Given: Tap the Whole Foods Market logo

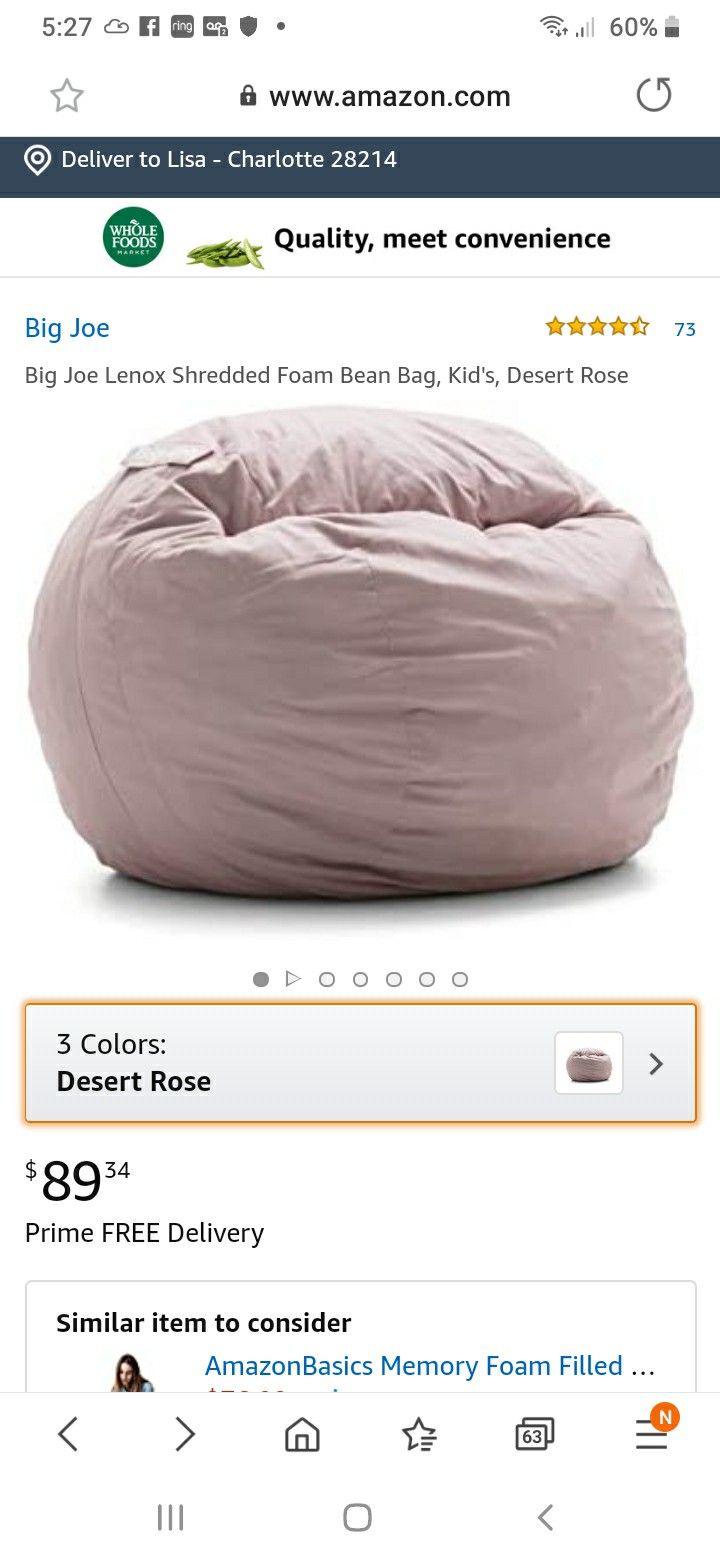Looking at the screenshot, I should tap(133, 237).
